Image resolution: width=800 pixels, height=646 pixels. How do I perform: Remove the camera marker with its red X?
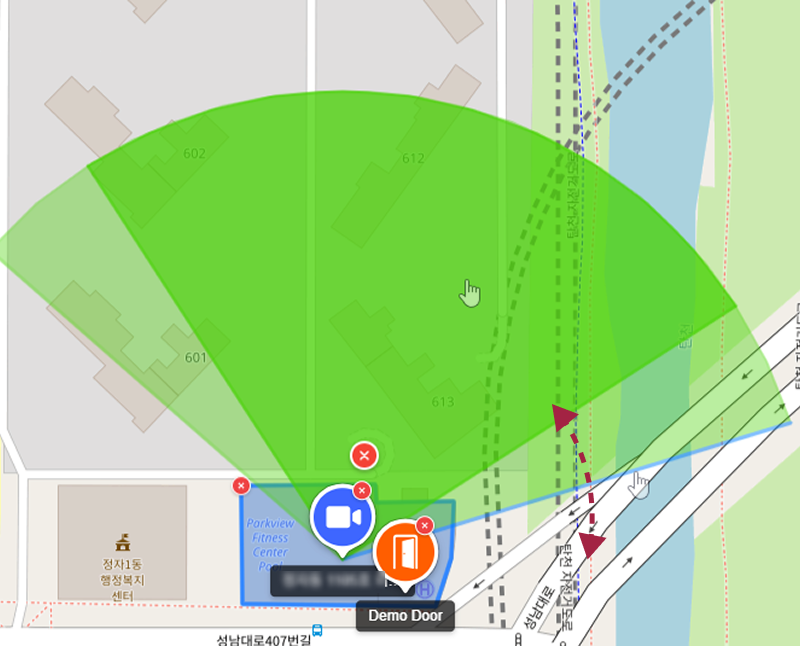362,490
